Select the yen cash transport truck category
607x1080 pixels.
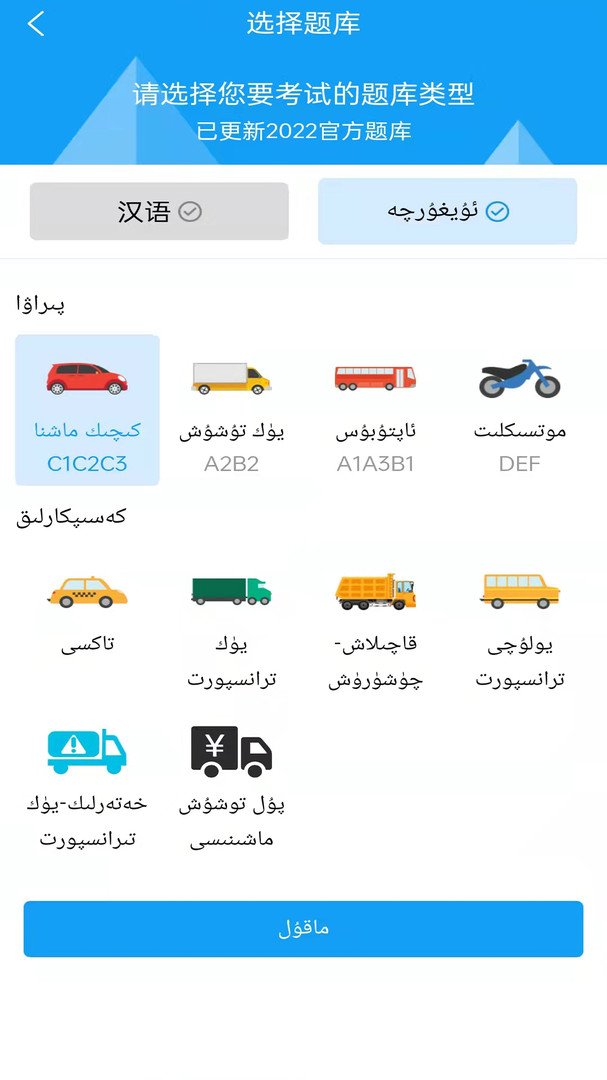pos(231,786)
